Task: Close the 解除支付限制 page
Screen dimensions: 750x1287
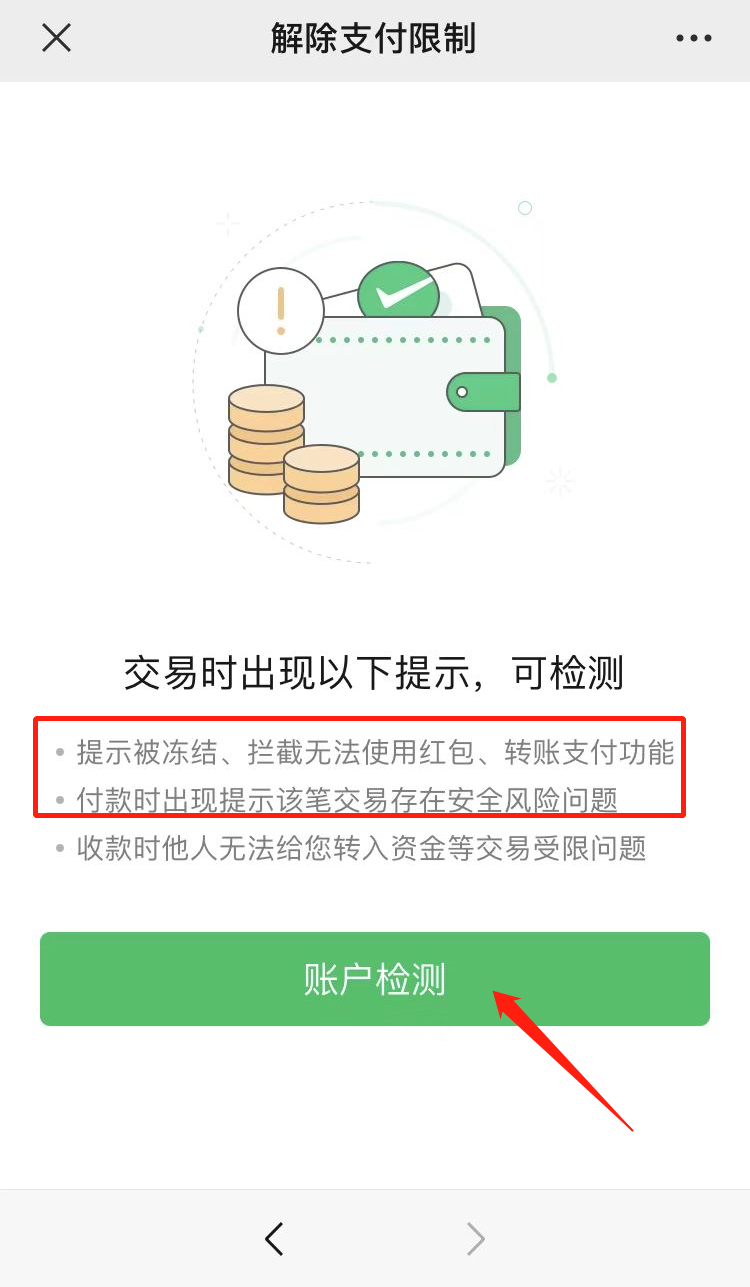Action: pyautogui.click(x=56, y=38)
